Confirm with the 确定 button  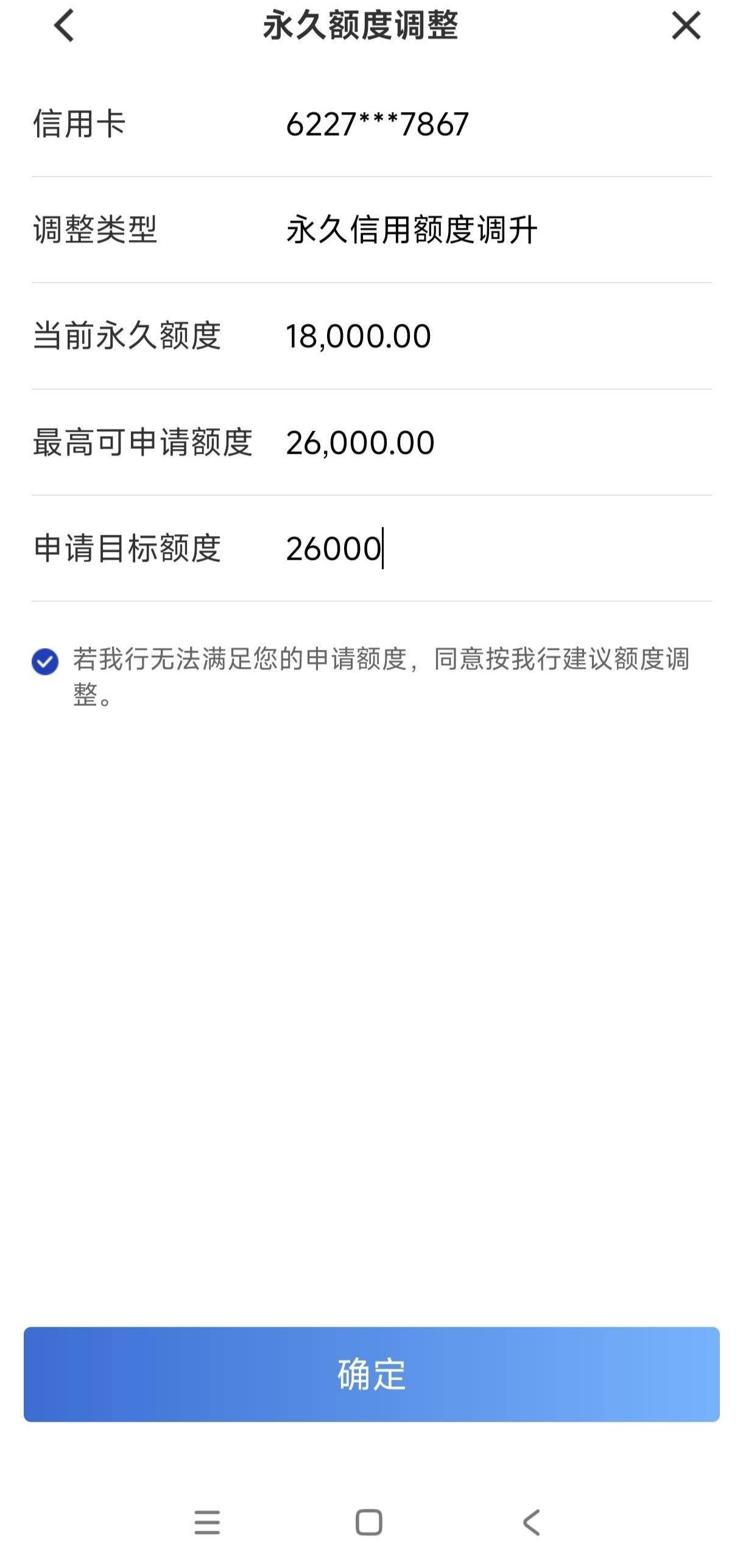click(371, 1374)
